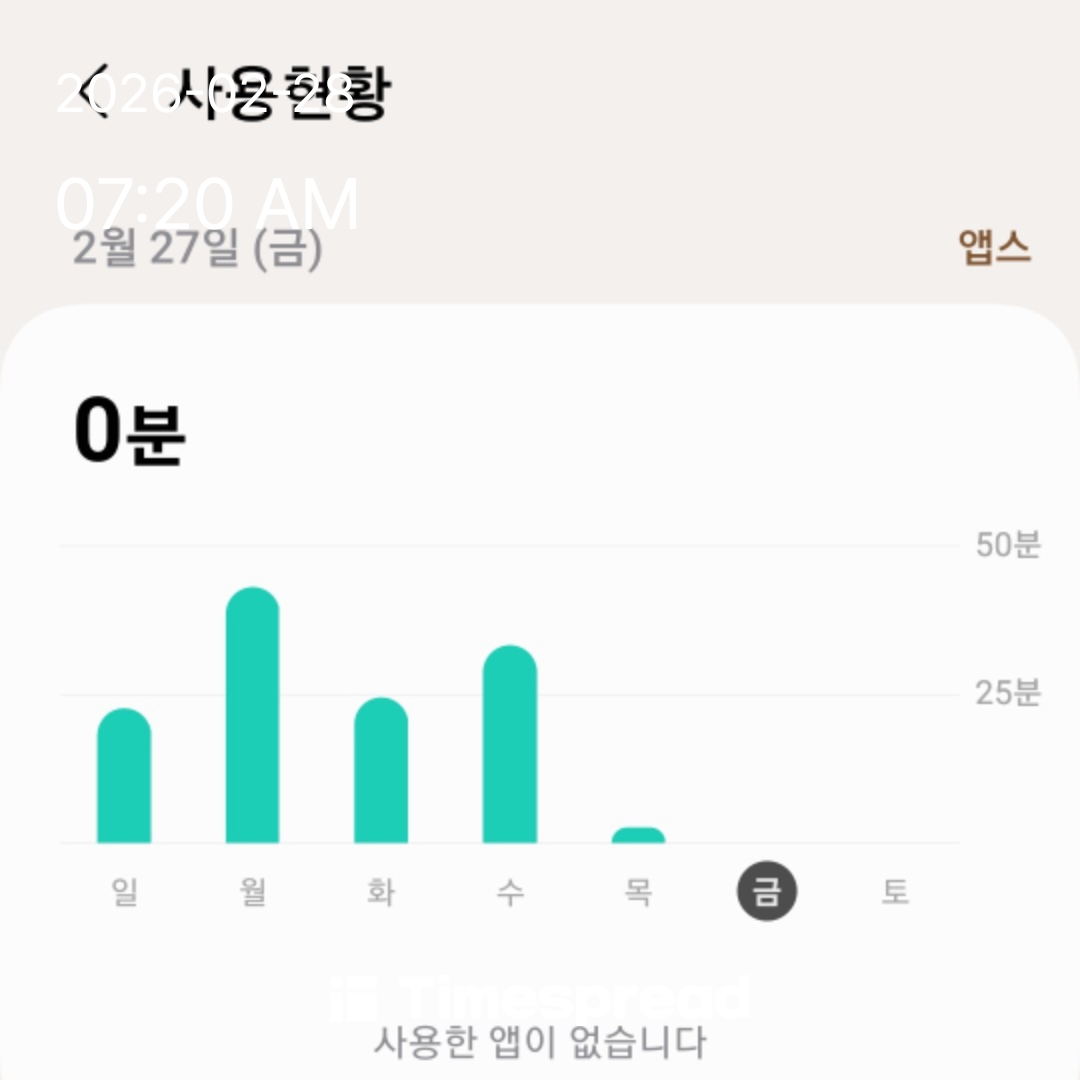Open the 앱스 link
1080x1080 pixels.
(994, 247)
